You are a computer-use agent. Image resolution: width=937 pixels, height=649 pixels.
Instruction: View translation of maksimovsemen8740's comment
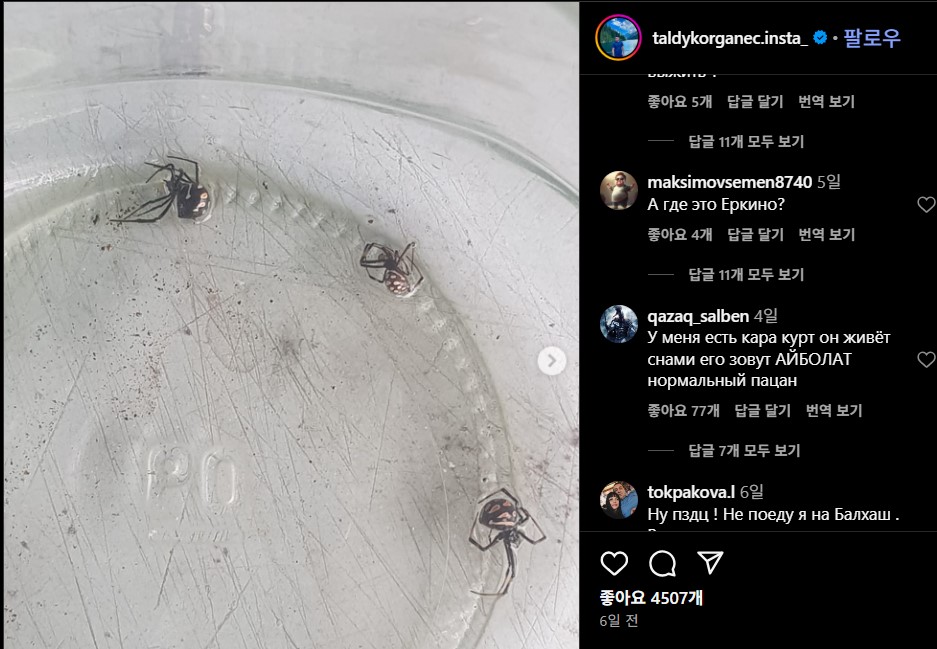click(826, 235)
